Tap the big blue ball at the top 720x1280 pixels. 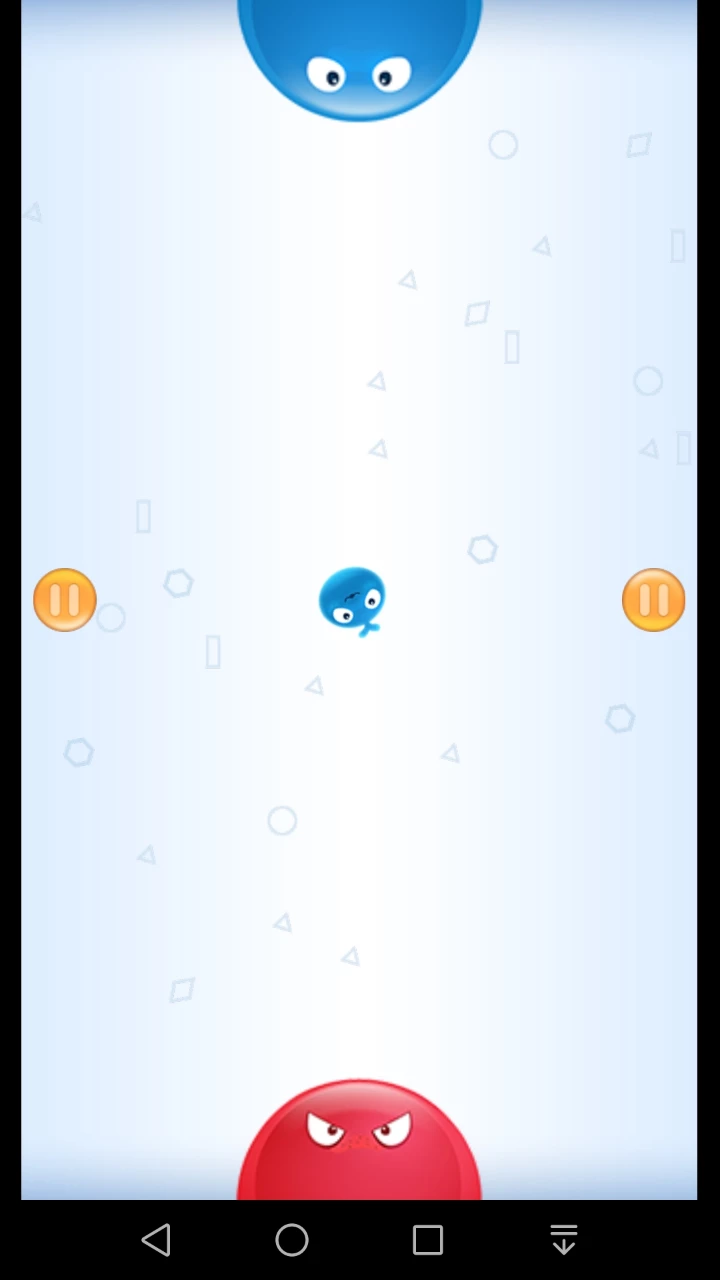point(359,55)
